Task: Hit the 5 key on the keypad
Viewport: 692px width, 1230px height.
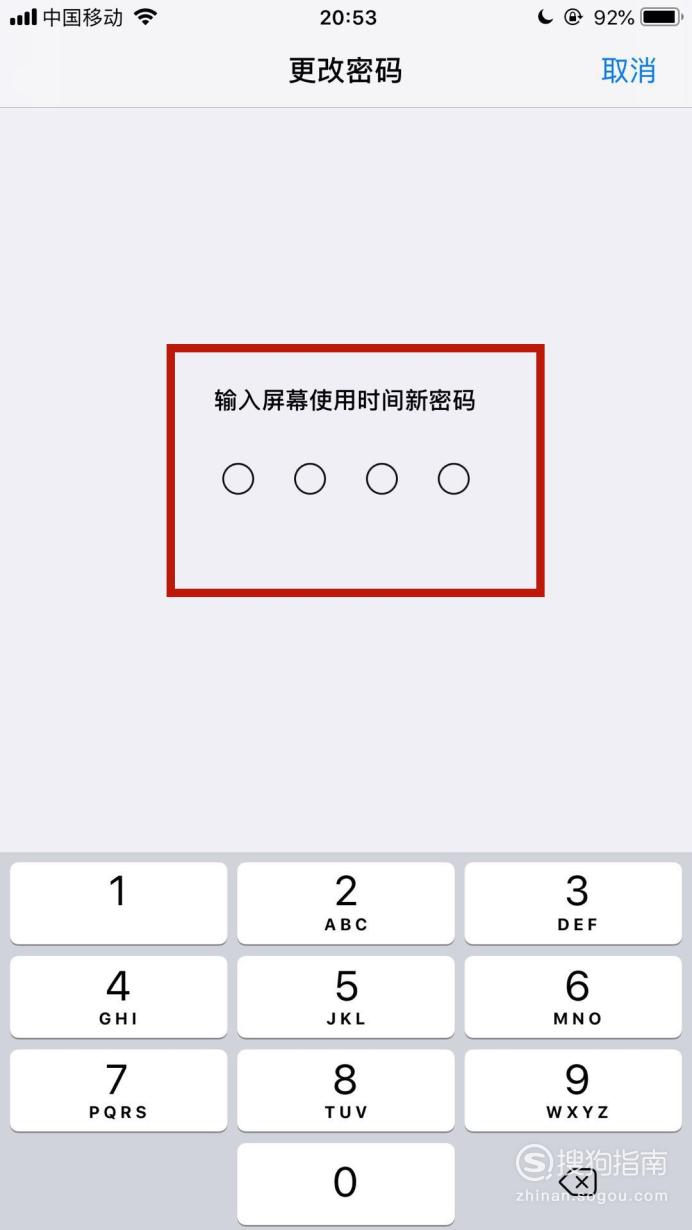Action: click(x=346, y=996)
